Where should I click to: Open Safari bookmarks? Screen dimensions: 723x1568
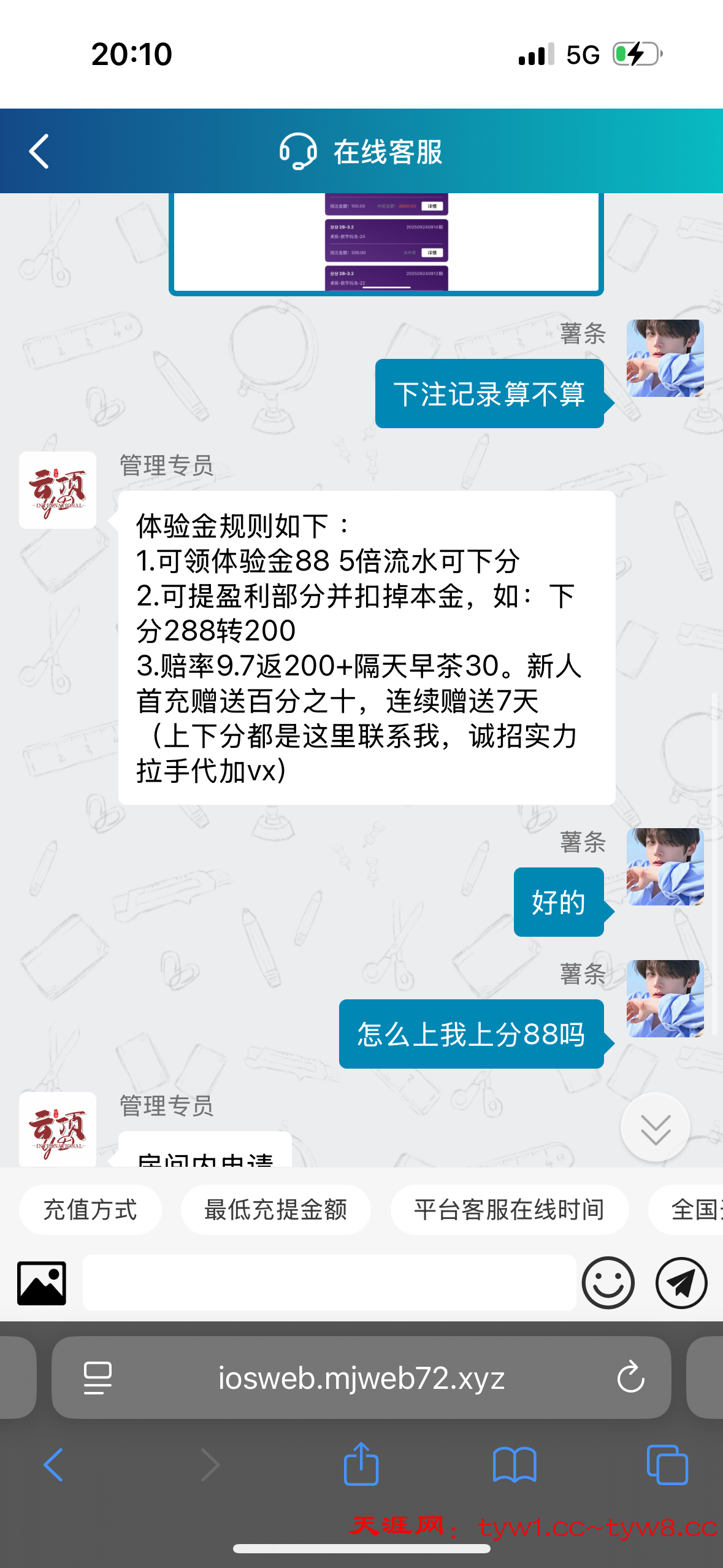point(515,1465)
